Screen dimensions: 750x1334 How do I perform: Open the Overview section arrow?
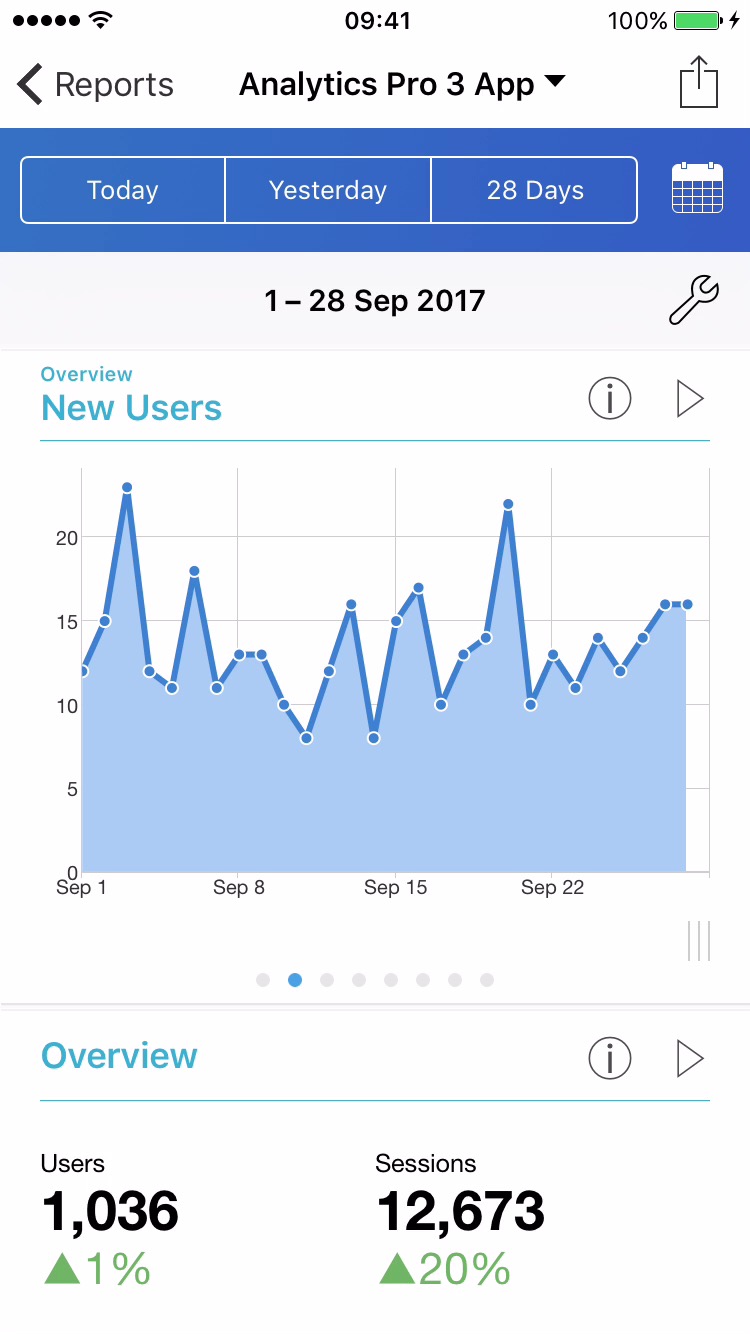690,1058
